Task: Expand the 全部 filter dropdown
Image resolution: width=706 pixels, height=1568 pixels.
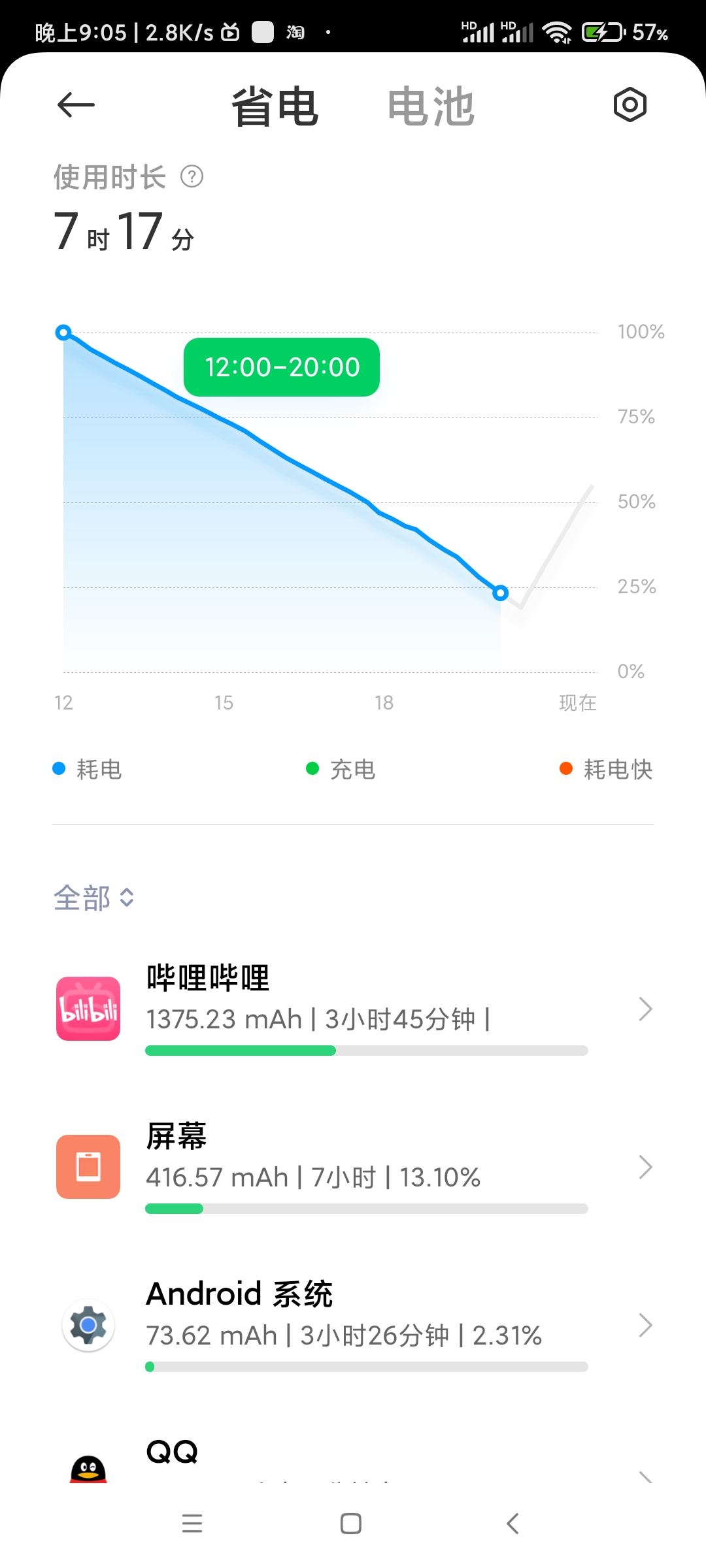Action: (94, 898)
